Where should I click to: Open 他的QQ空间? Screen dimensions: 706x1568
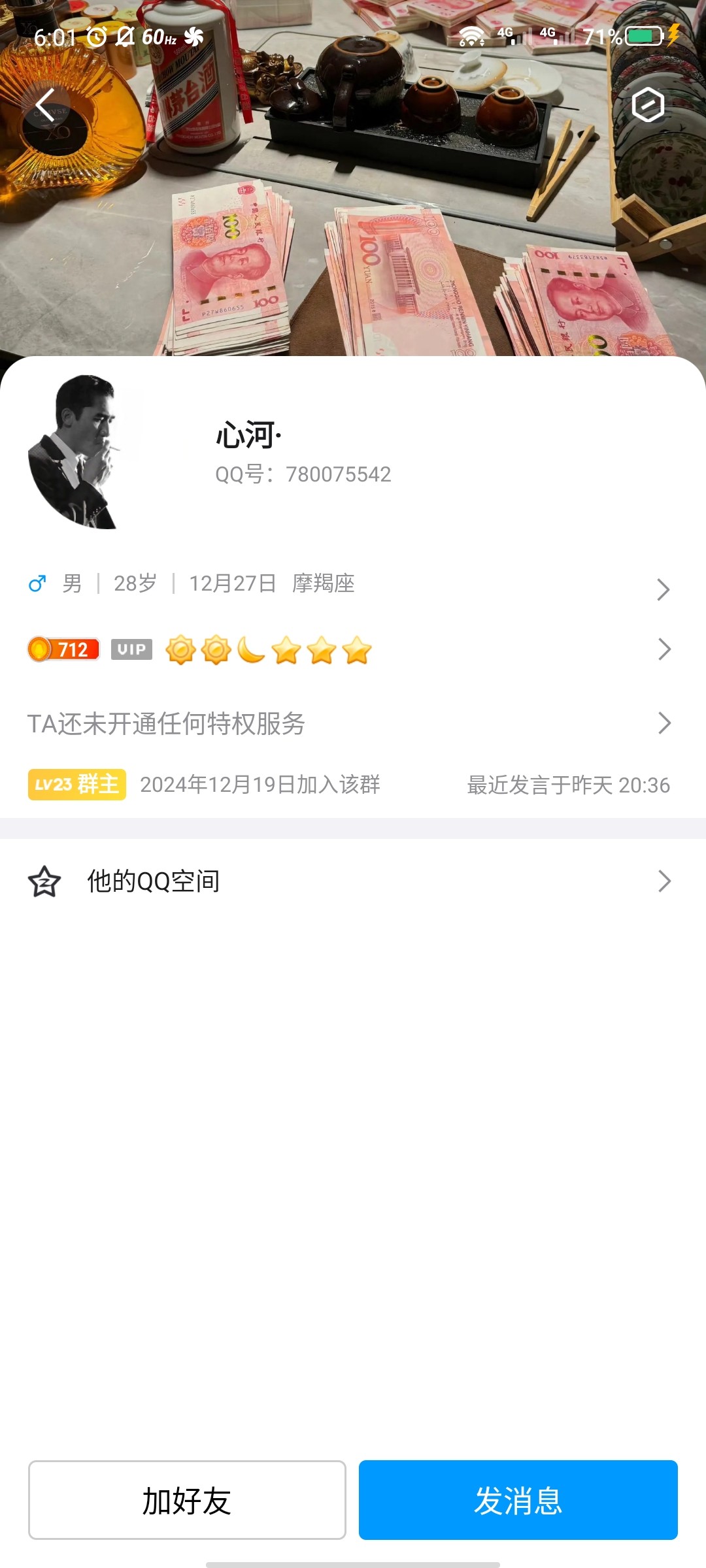tap(352, 881)
